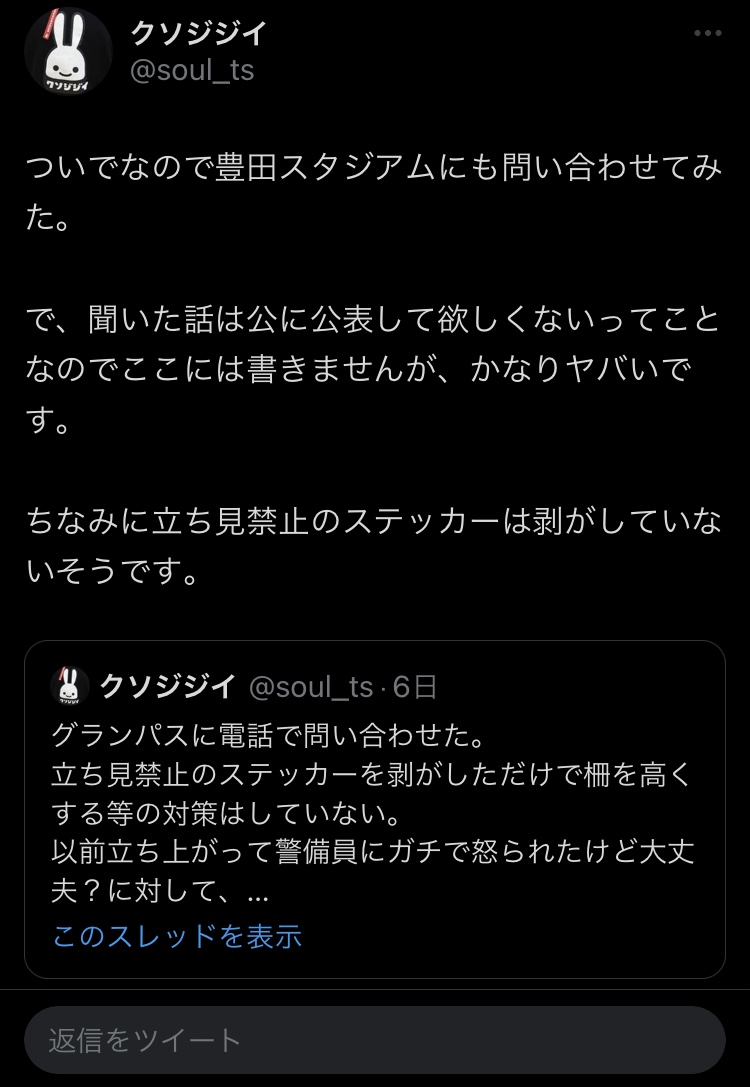Screen dimensions: 750x1087
Task: Open クソジジイ's profile picture
Action: click(x=67, y=50)
